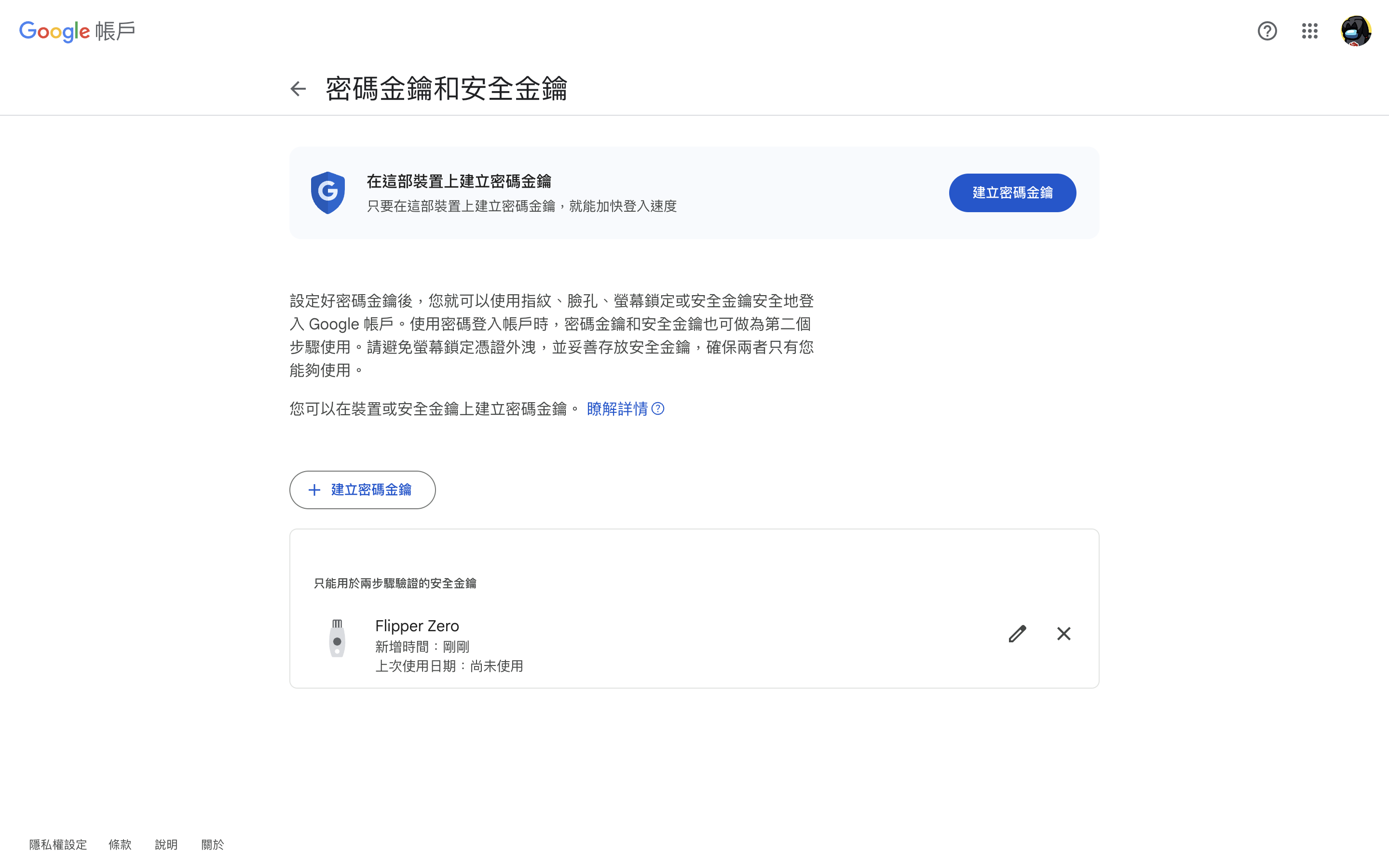The width and height of the screenshot is (1389, 868).
Task: Edit the Flipper Zero key name
Action: 1017,634
